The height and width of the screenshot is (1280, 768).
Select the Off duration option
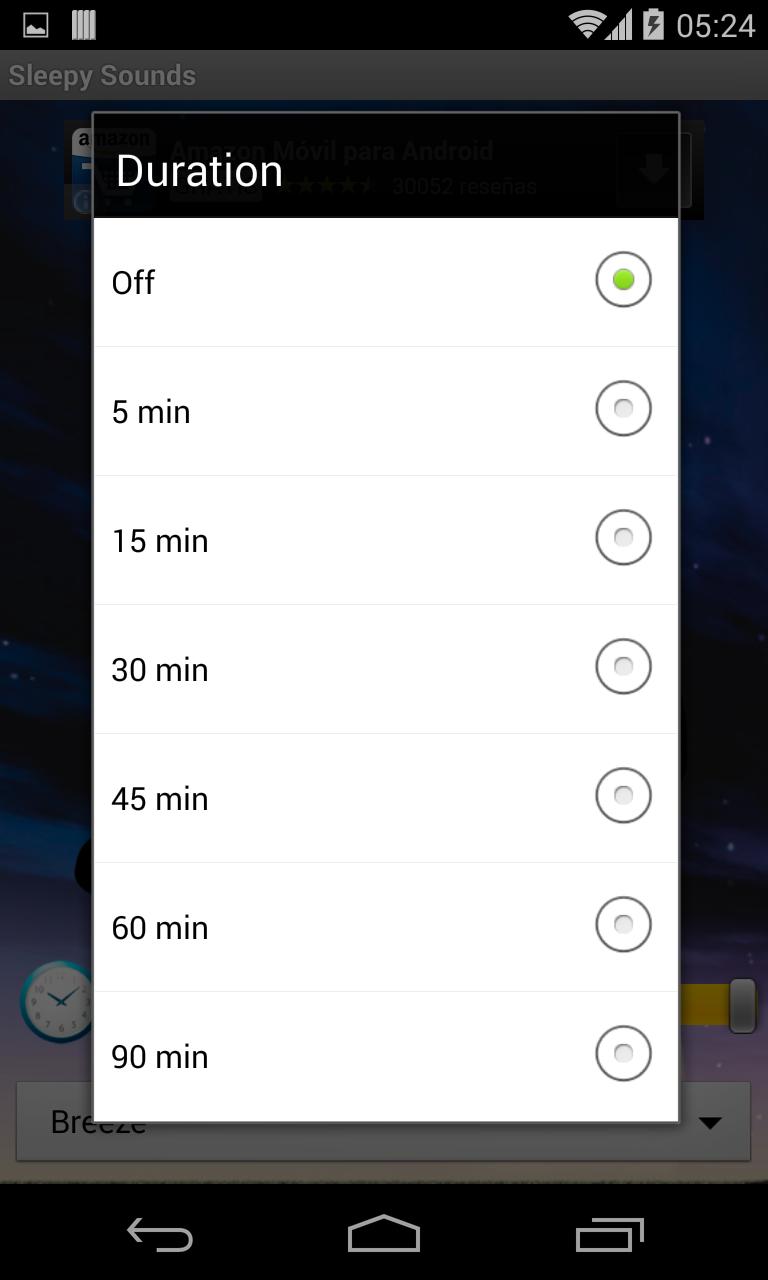[385, 282]
